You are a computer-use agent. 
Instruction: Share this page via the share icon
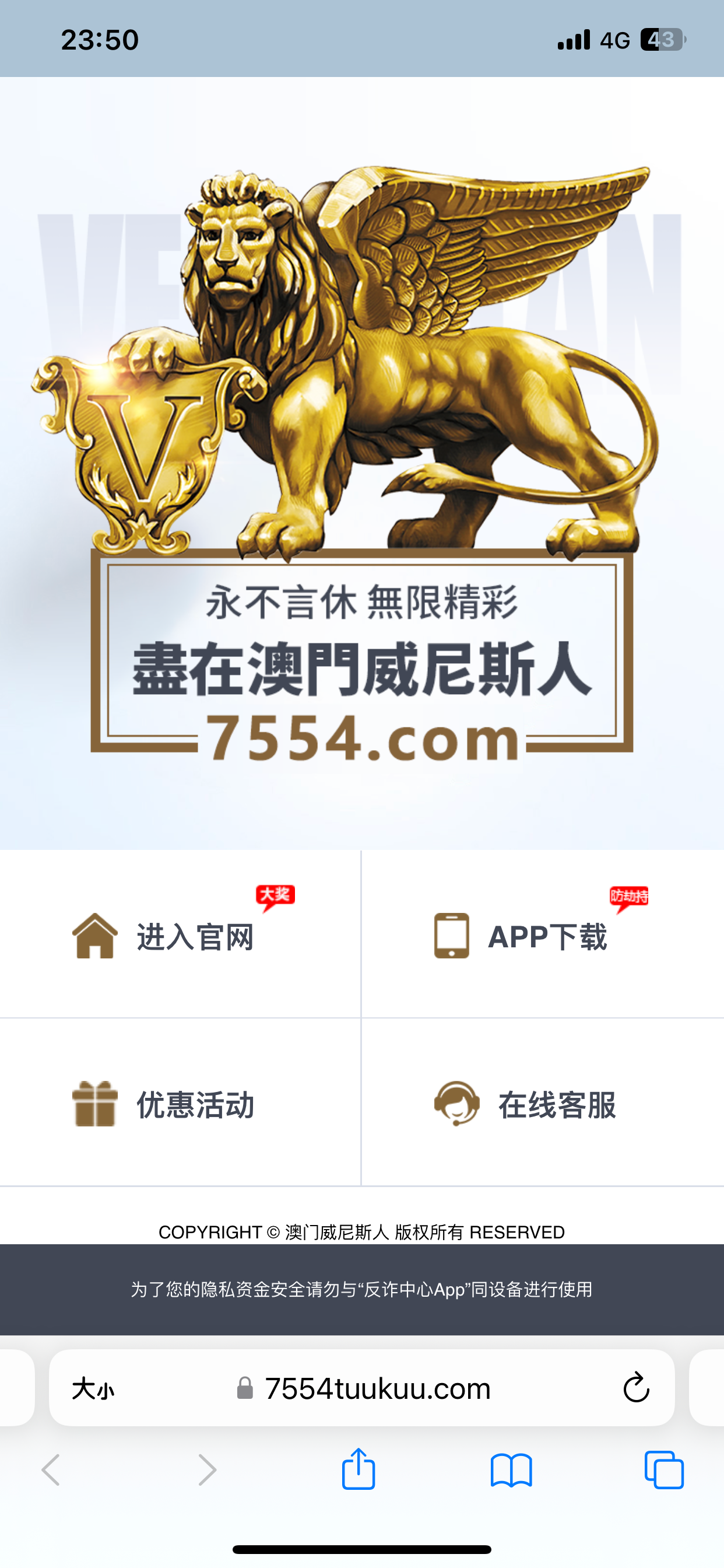pyautogui.click(x=359, y=1469)
